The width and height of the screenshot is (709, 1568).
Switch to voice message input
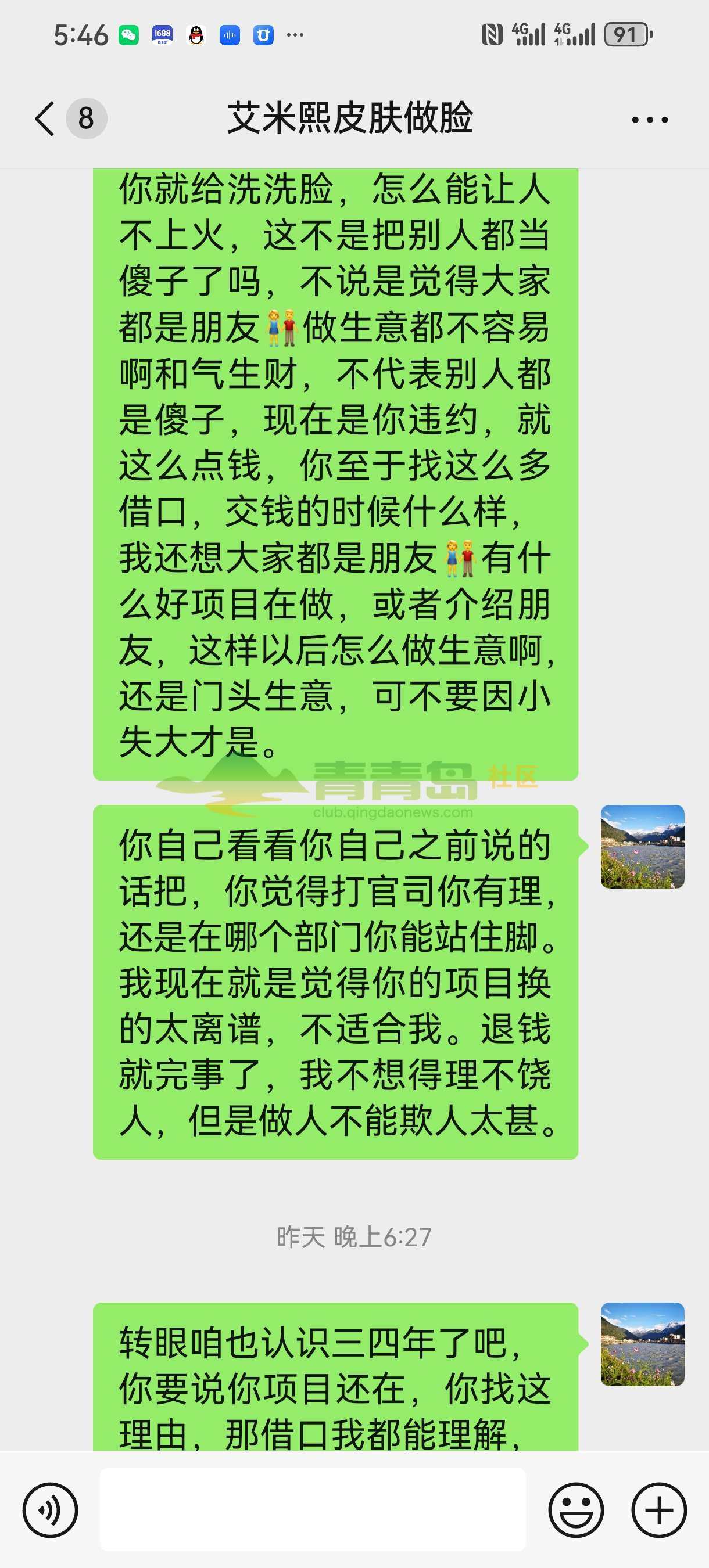click(x=50, y=1510)
